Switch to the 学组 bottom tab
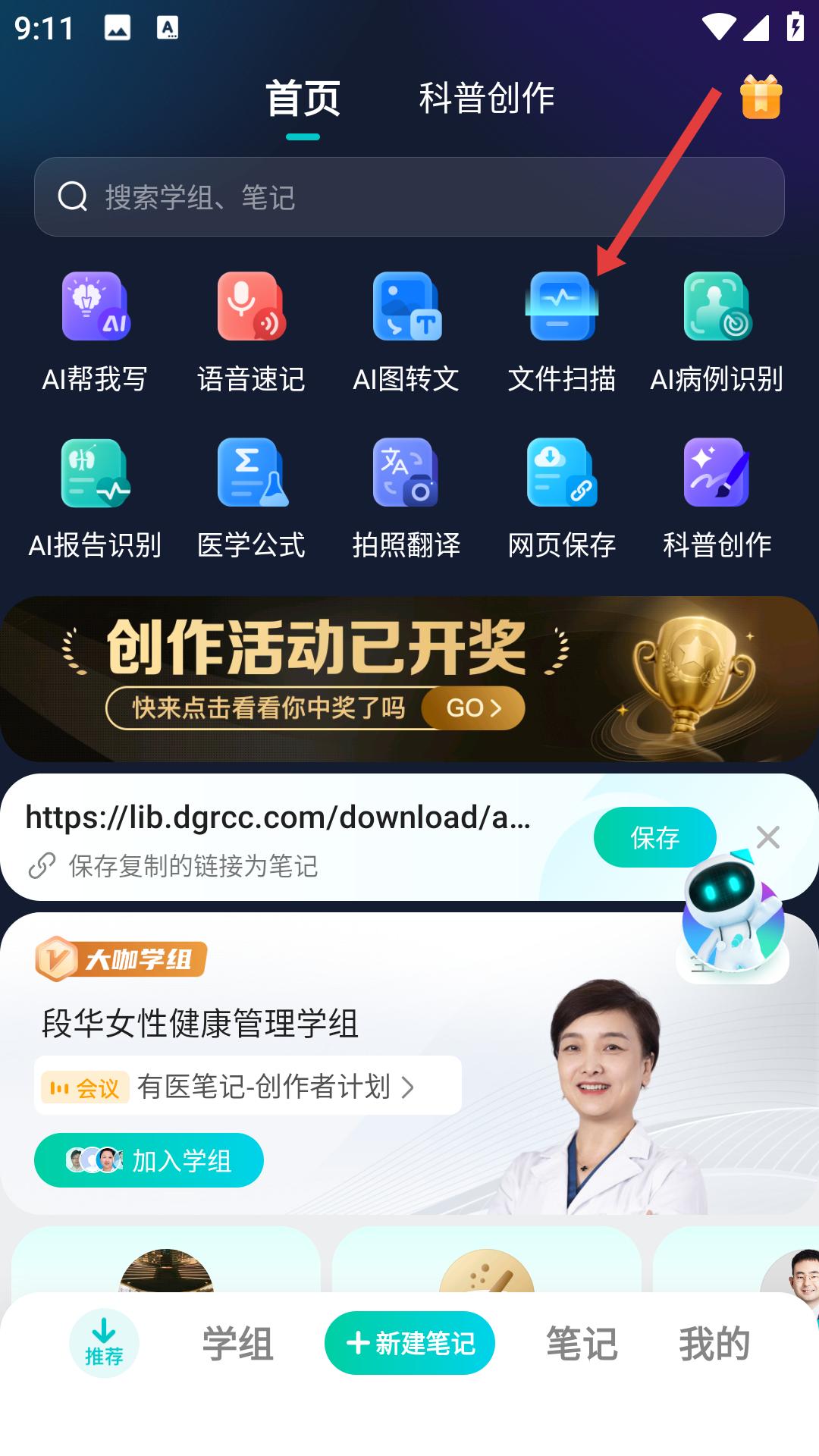This screenshot has width=819, height=1456. 237,1343
